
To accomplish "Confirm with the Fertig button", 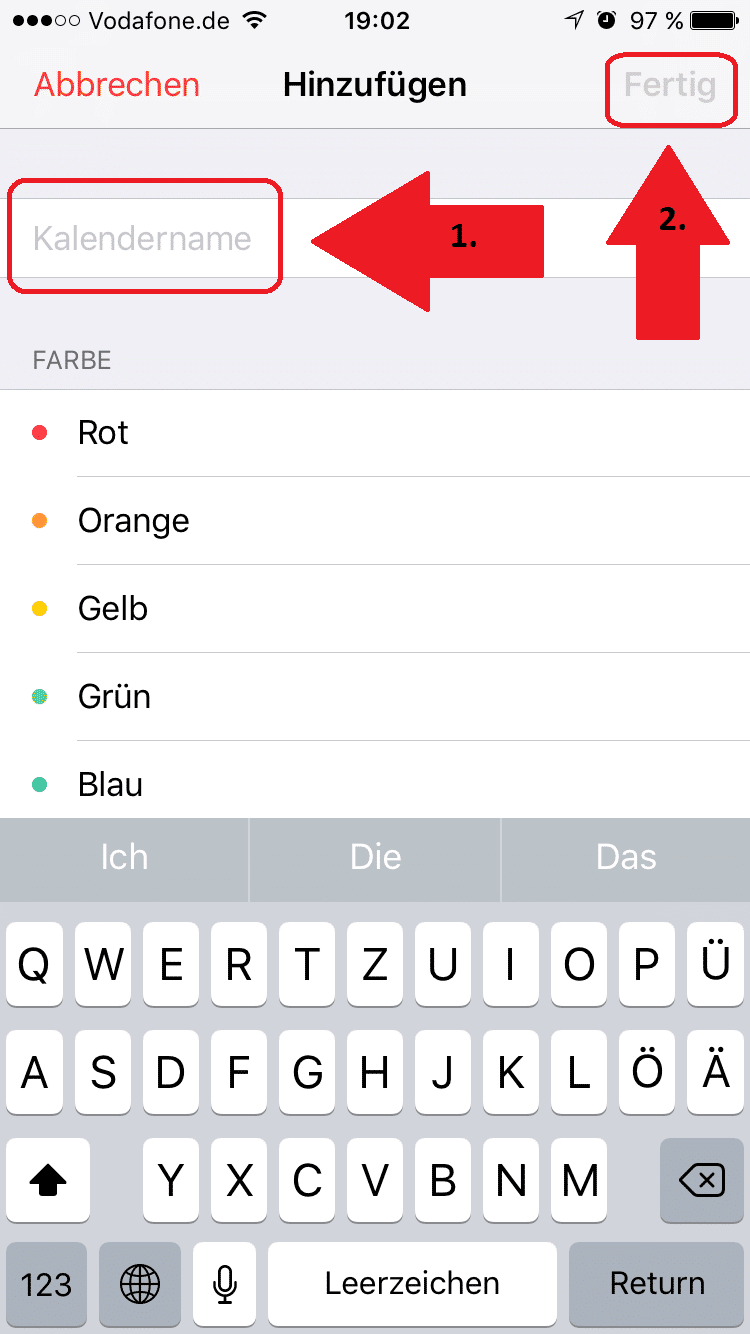I will click(x=670, y=85).
